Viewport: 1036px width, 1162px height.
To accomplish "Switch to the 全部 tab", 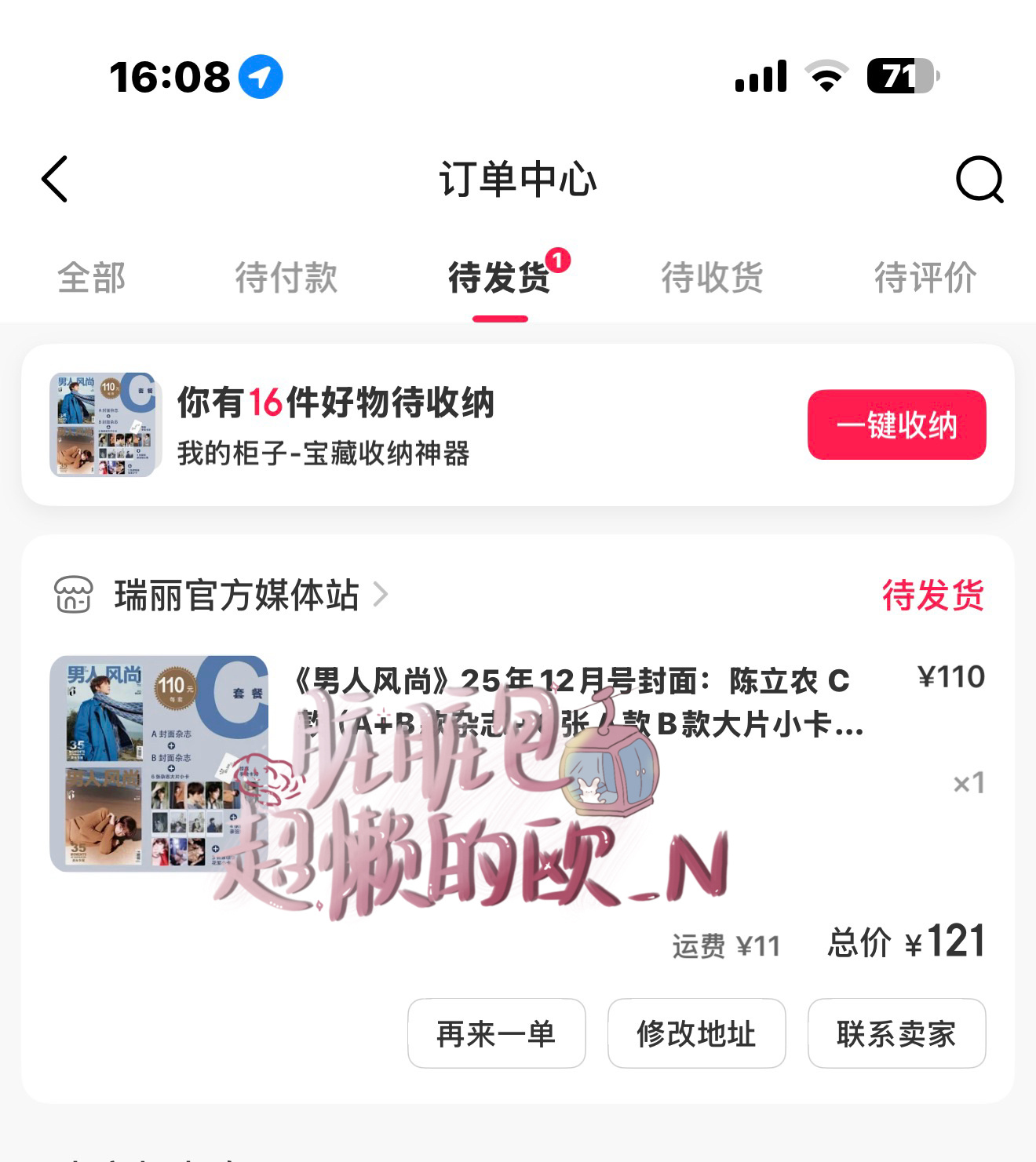I will coord(91,279).
